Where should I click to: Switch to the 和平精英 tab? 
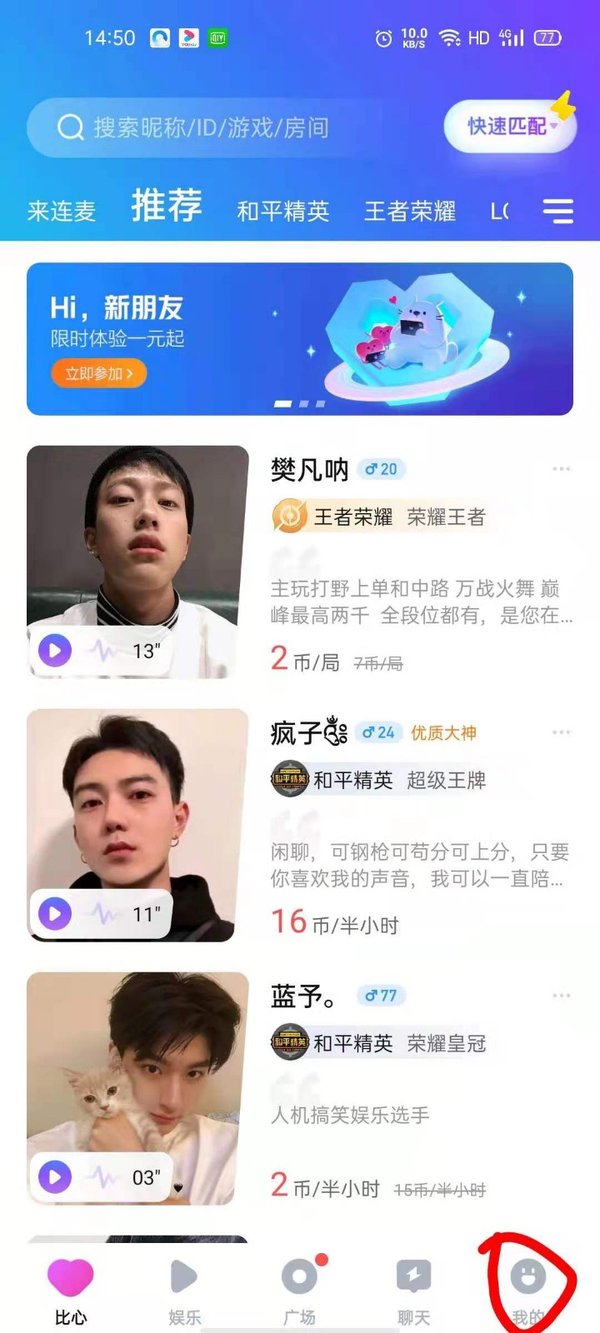tap(283, 211)
